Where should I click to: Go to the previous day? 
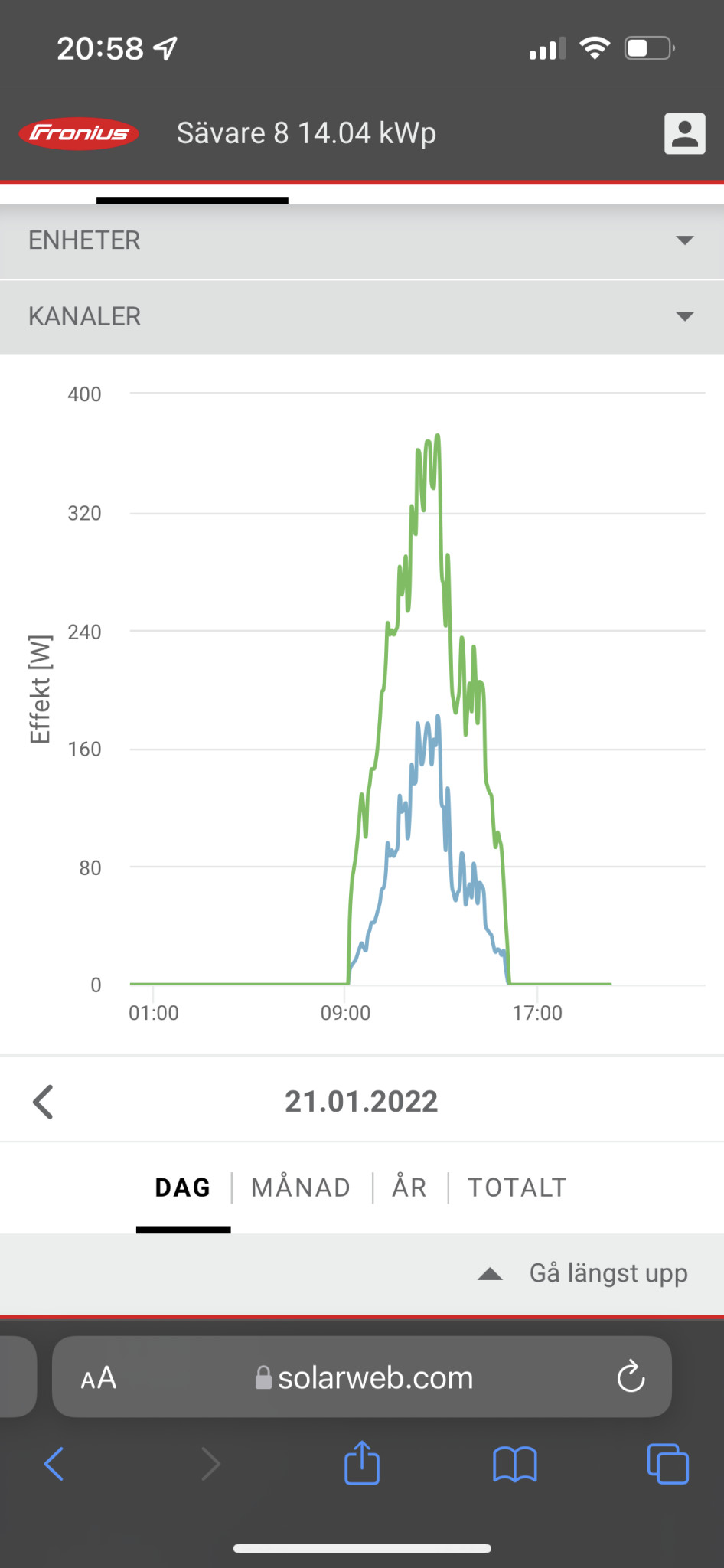[44, 1102]
